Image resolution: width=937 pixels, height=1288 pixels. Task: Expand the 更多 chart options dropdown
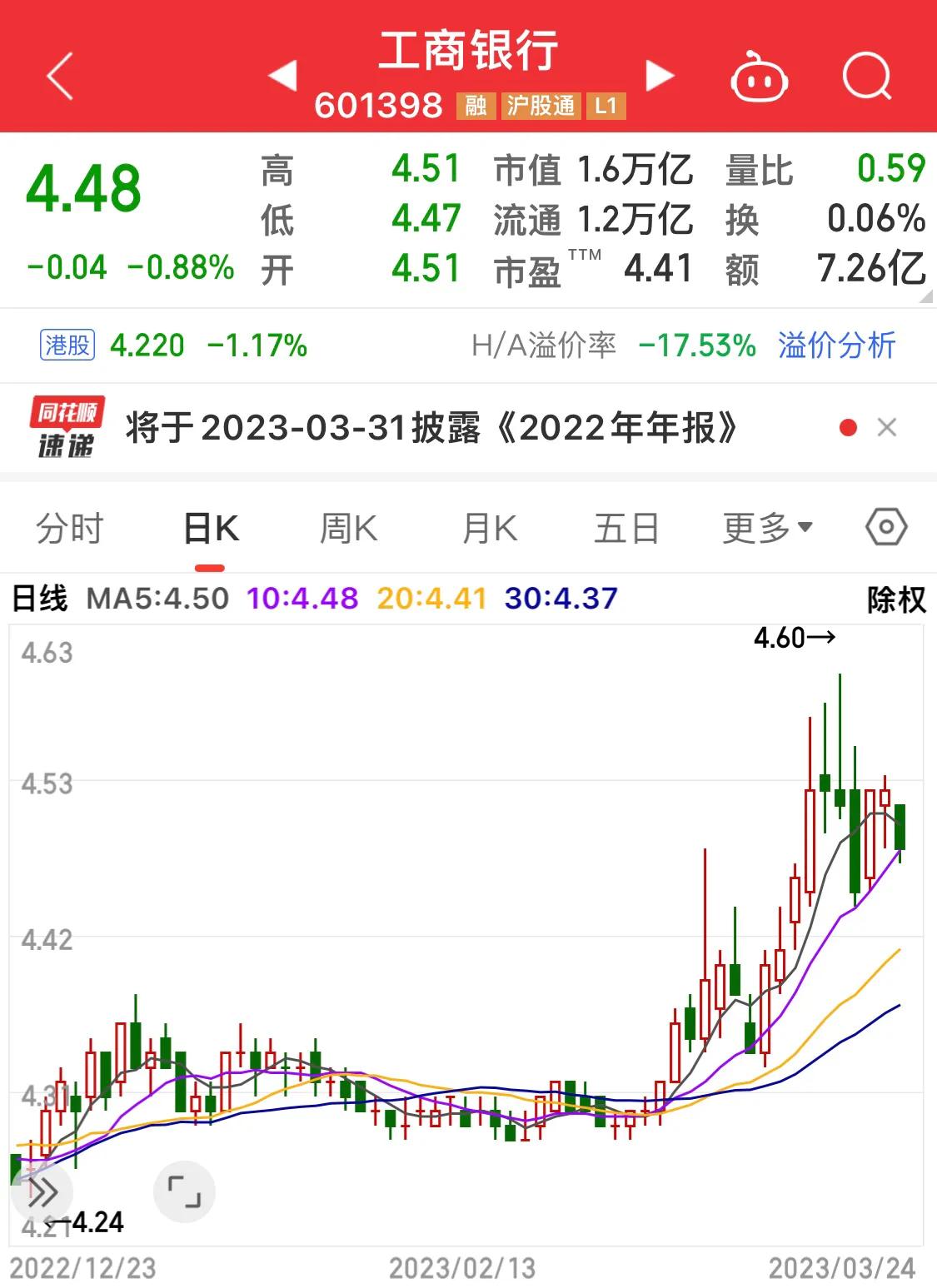pos(767,527)
